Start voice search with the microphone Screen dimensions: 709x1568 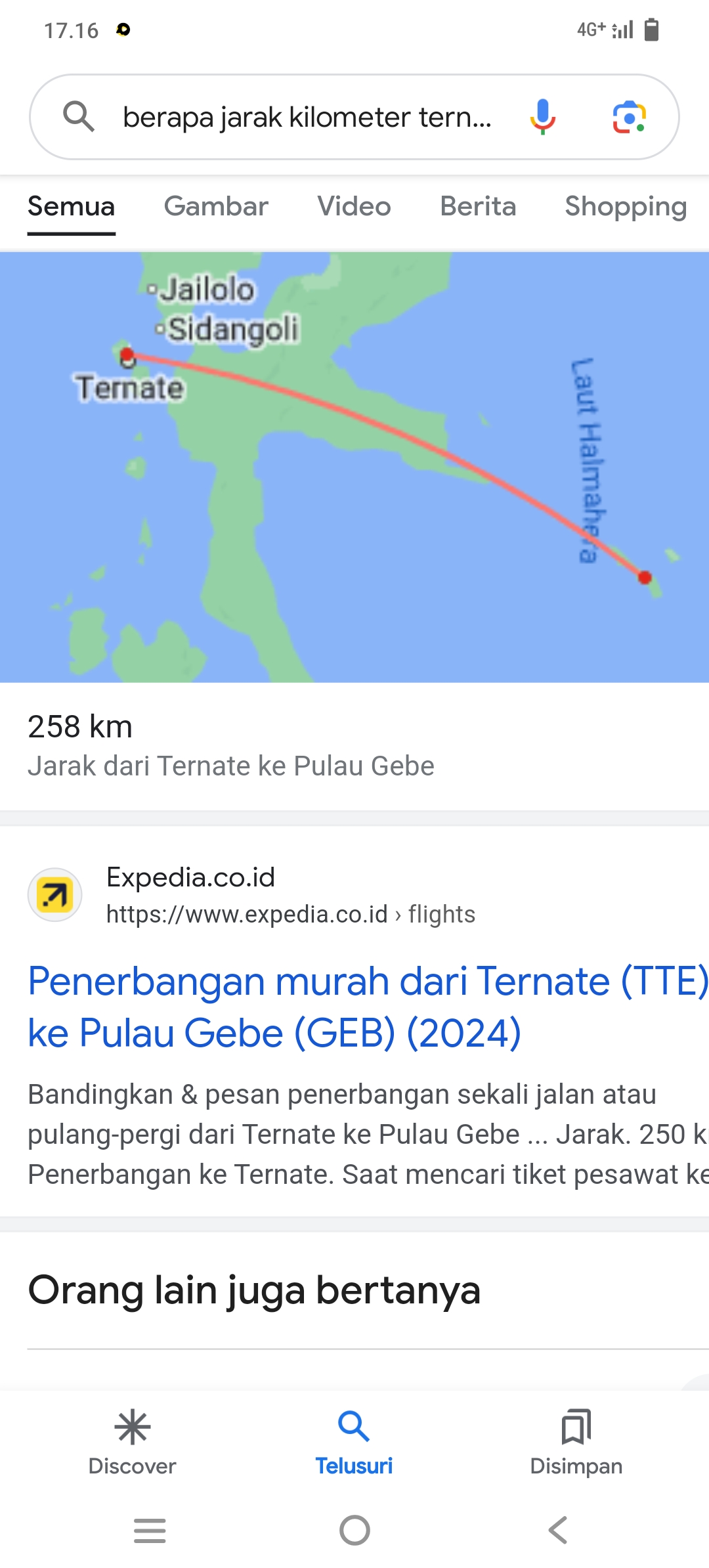point(543,117)
